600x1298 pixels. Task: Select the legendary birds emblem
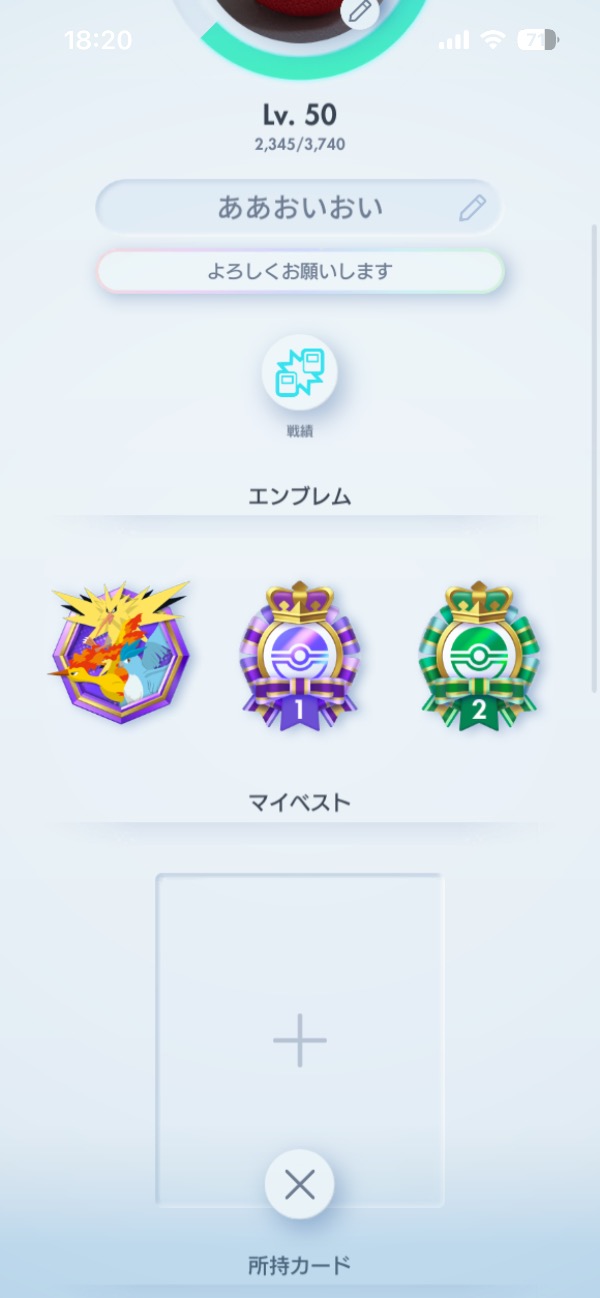tap(120, 650)
